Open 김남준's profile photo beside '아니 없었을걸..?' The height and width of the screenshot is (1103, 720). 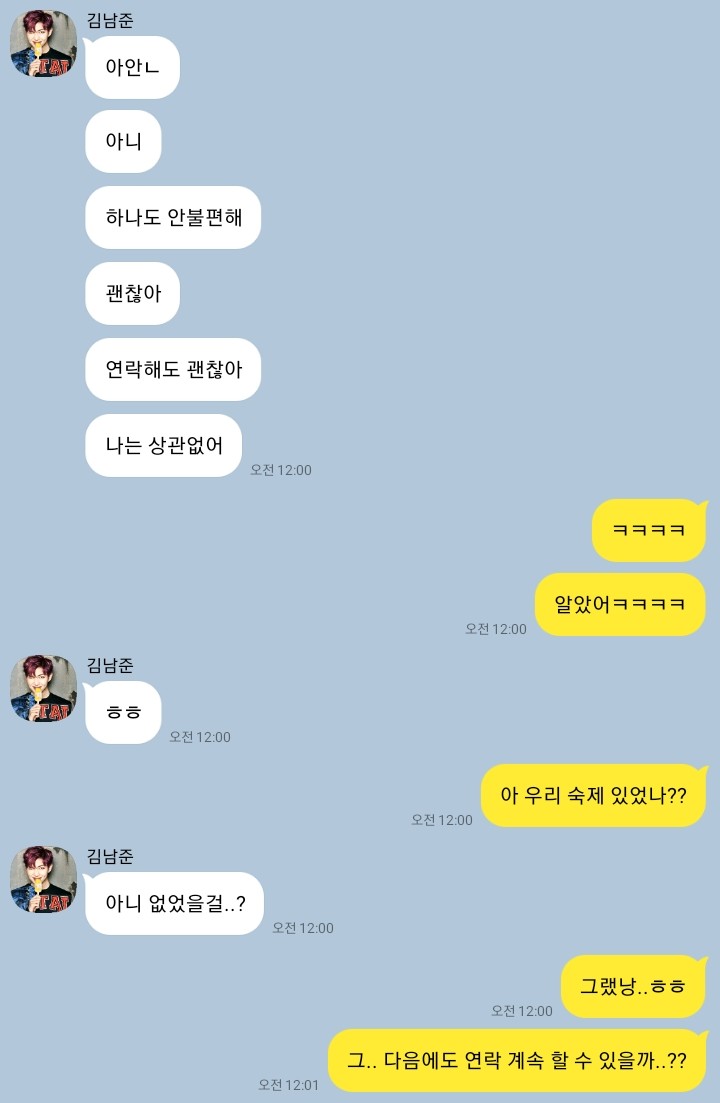(x=43, y=880)
